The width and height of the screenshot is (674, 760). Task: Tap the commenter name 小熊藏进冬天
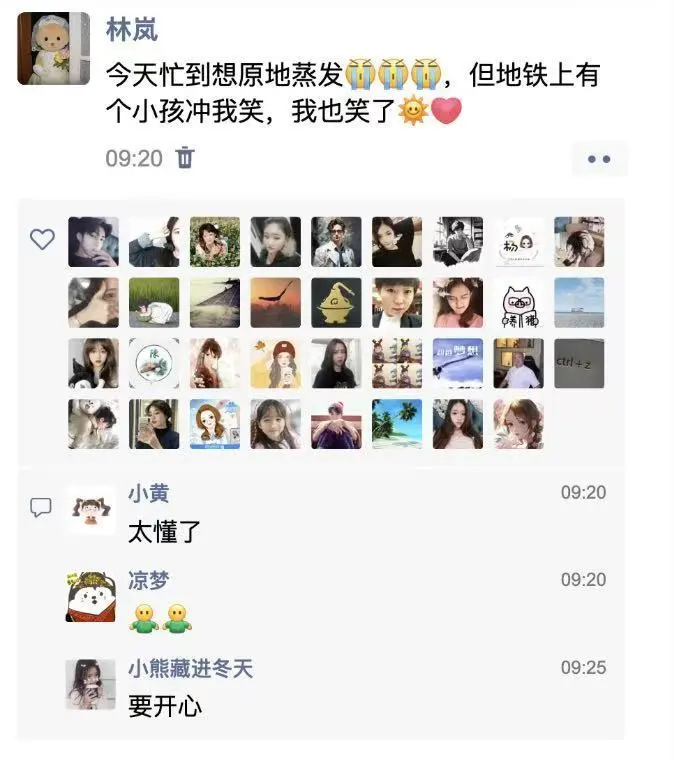[x=190, y=668]
